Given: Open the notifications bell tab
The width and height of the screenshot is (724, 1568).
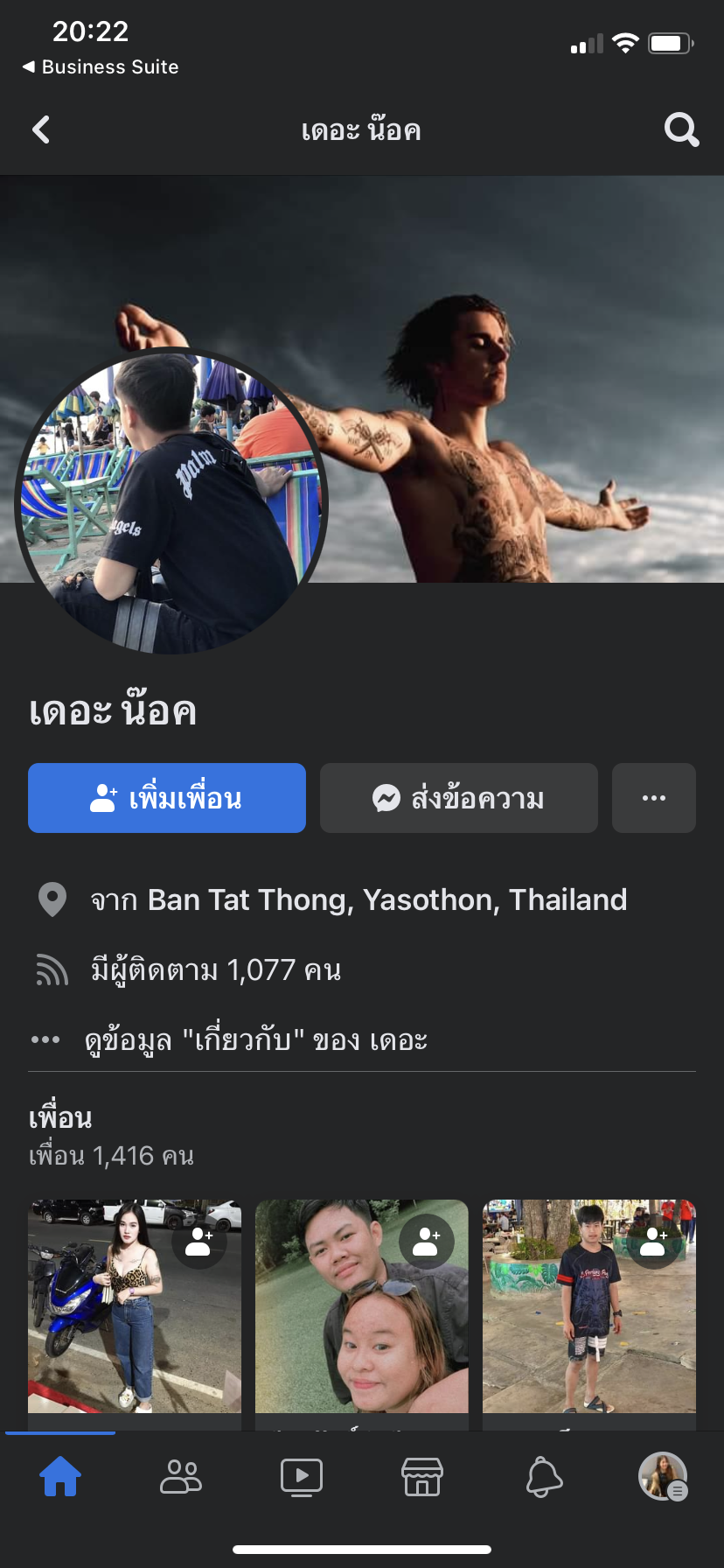Looking at the screenshot, I should click(x=543, y=1477).
